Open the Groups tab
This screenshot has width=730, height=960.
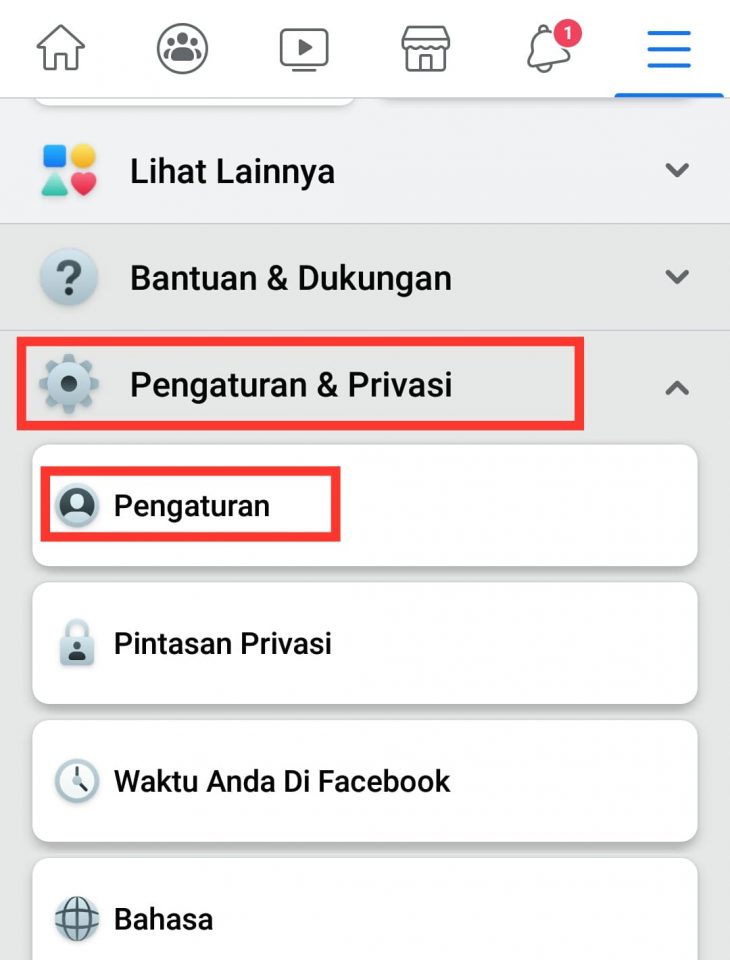(183, 48)
